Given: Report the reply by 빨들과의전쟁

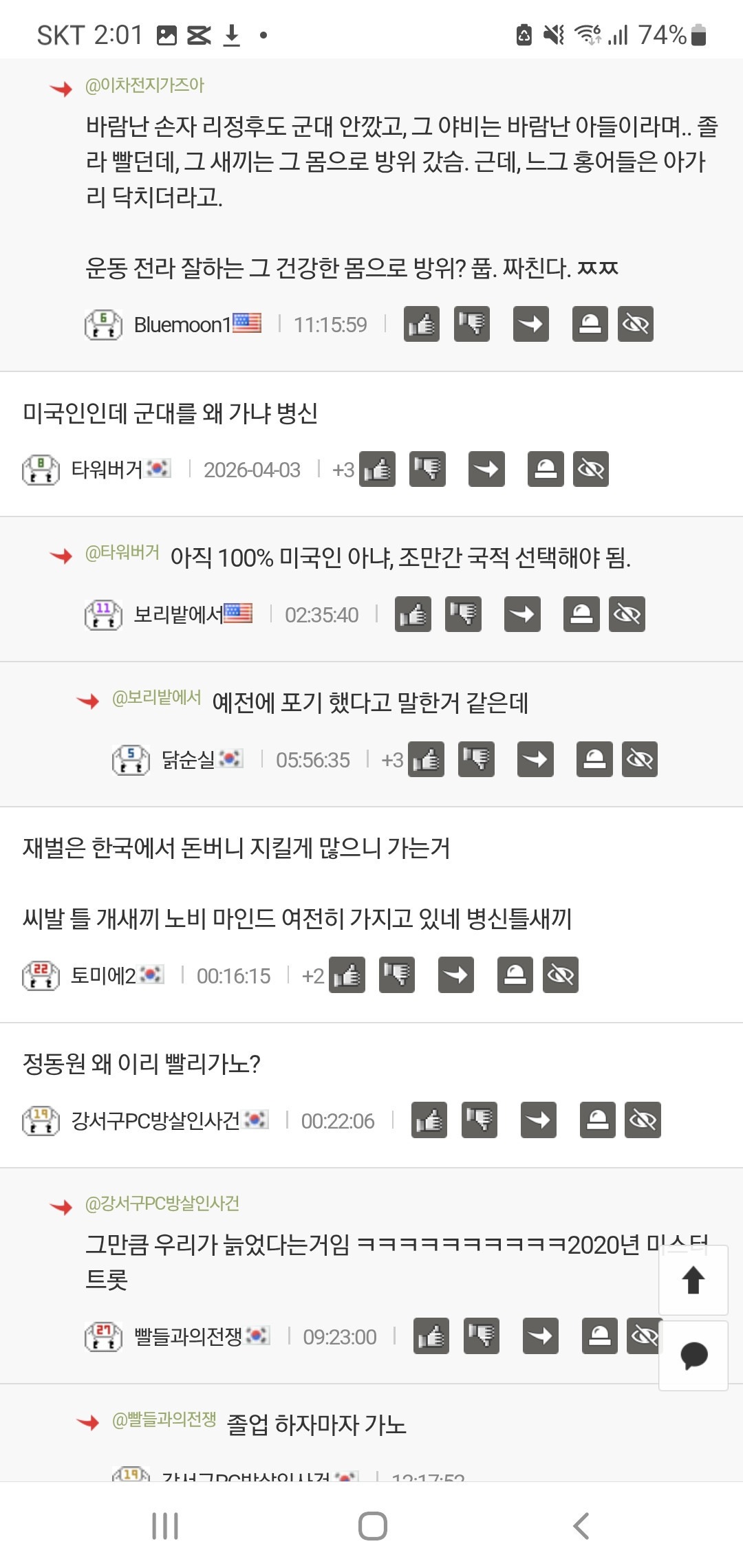Looking at the screenshot, I should pos(600,1336).
